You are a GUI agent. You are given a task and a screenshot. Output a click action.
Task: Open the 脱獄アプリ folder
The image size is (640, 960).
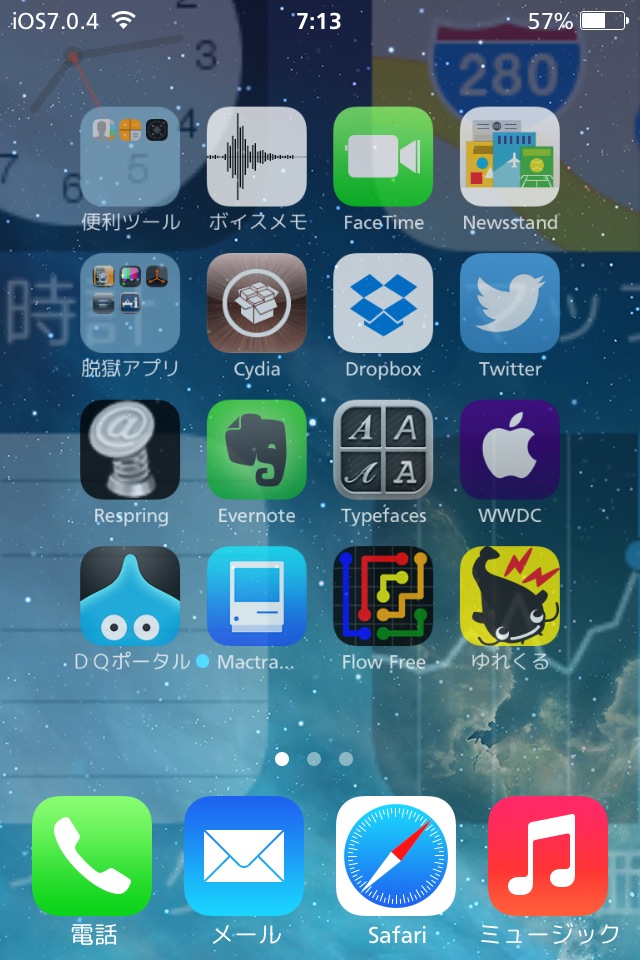pos(130,303)
